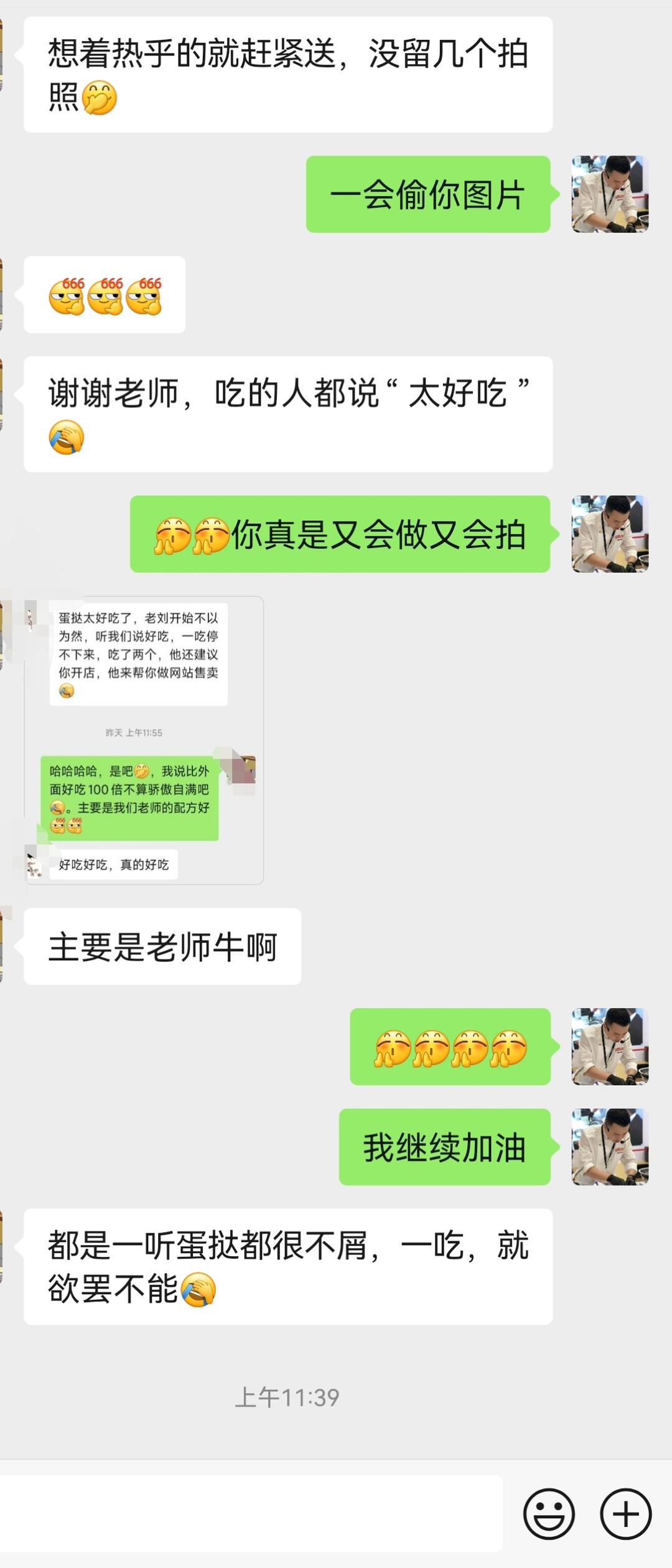The image size is (672, 1568).
Task: Open the shared chat screenshot image
Action: point(144,740)
